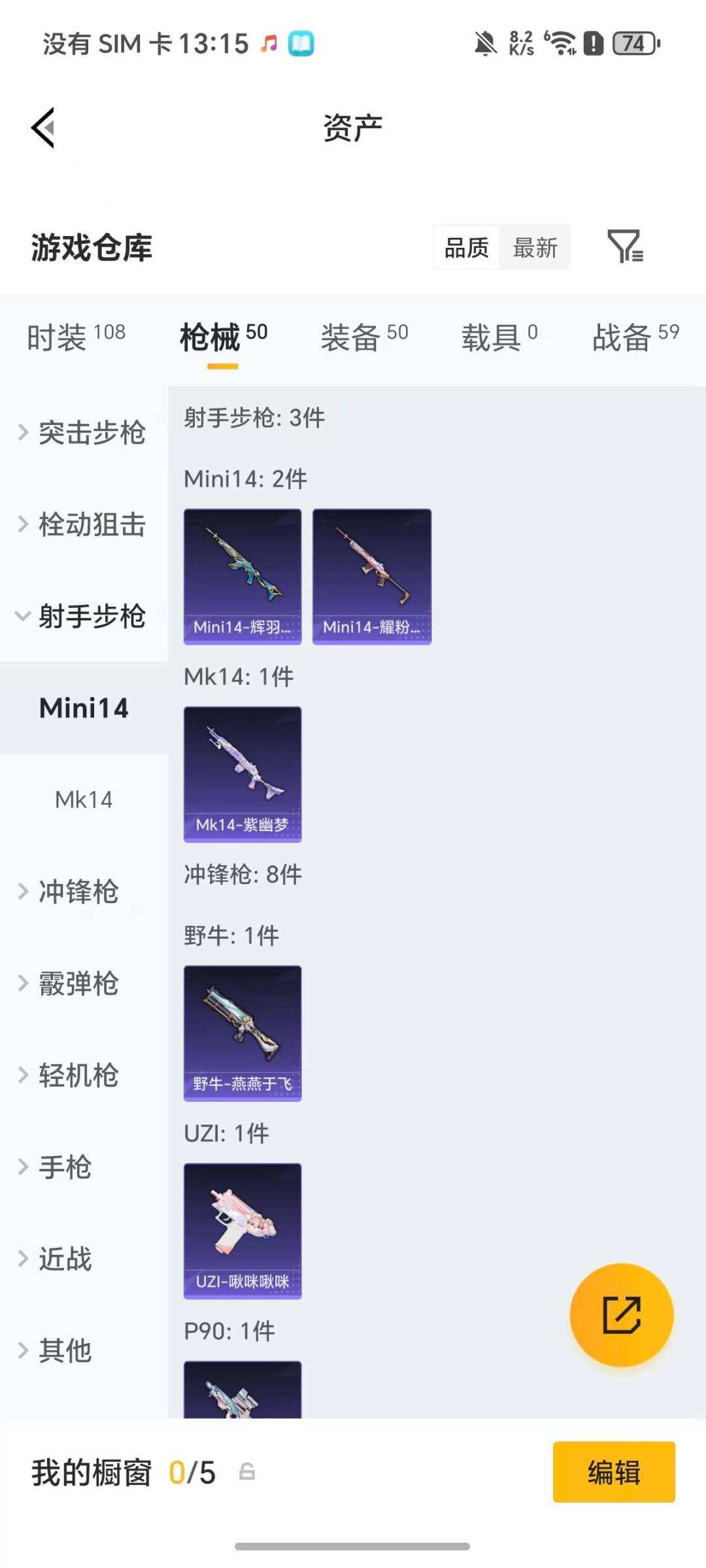Viewport: 706px width, 1568px height.
Task: Tap the orange share floating button
Action: [x=622, y=1315]
